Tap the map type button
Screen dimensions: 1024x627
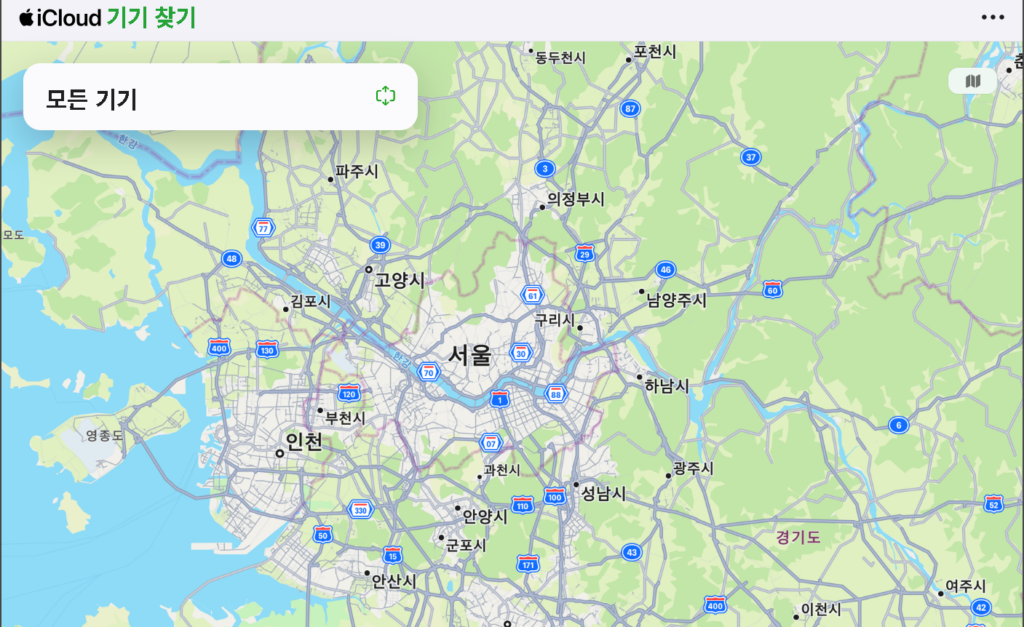[973, 81]
